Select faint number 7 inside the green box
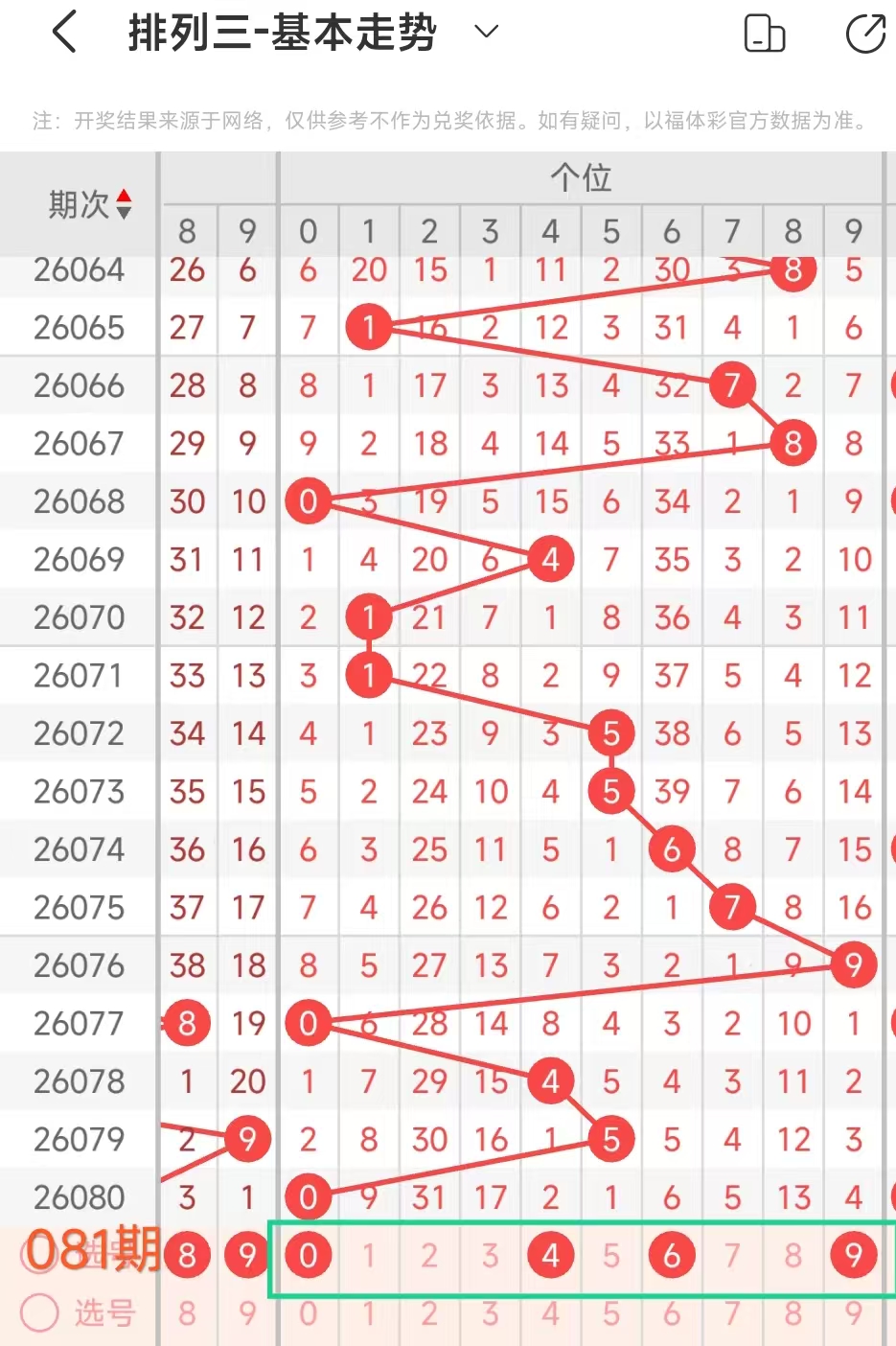 click(x=732, y=1255)
